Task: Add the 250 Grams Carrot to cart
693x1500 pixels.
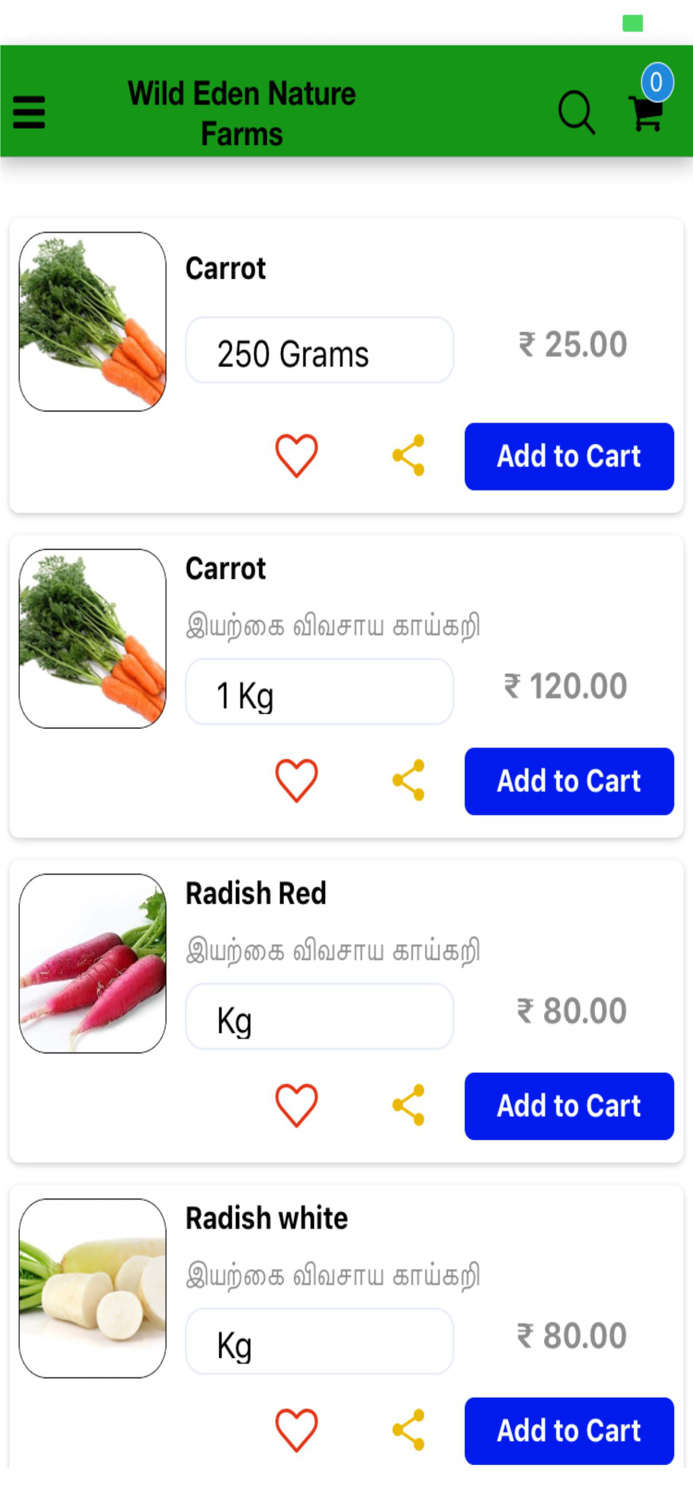Action: point(569,456)
